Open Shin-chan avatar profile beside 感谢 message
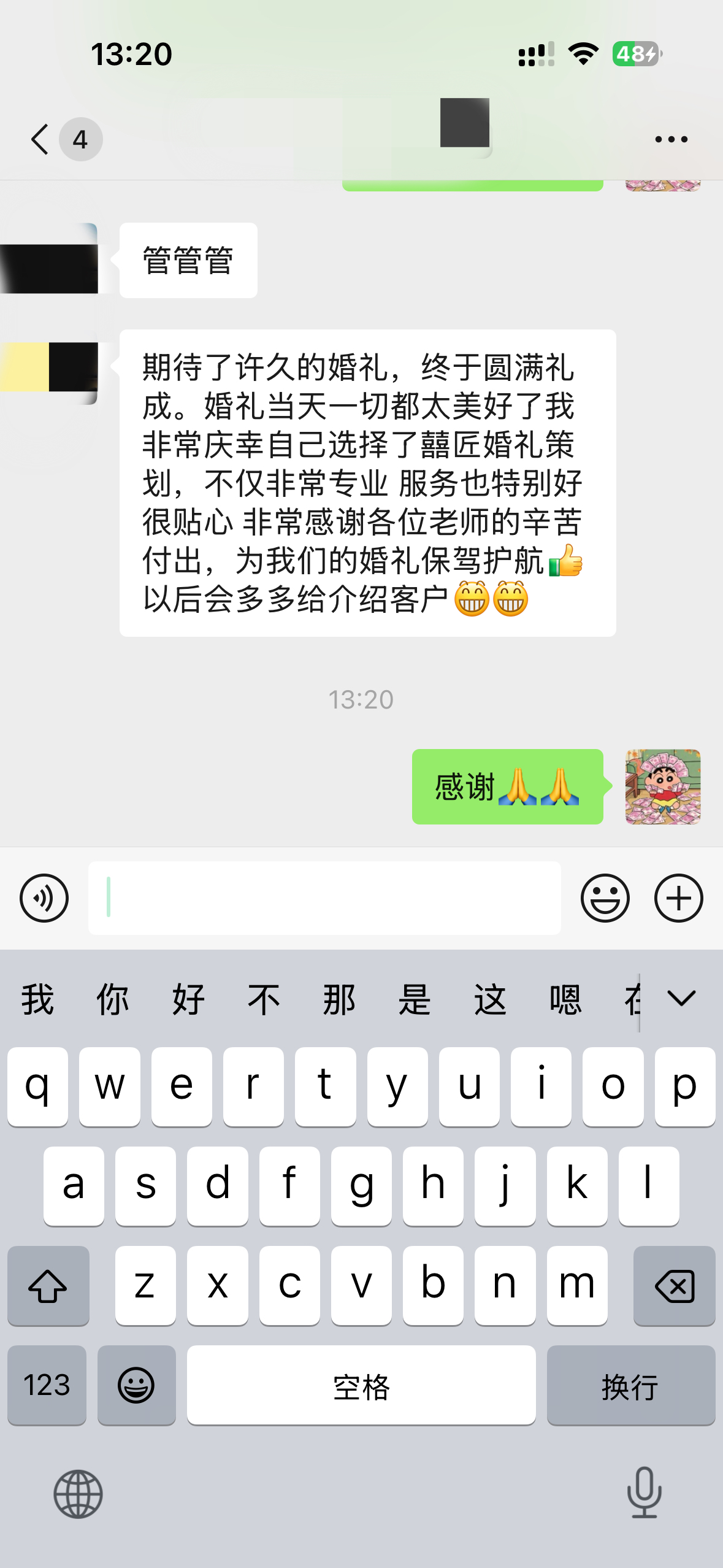The width and height of the screenshot is (723, 1568). (662, 786)
